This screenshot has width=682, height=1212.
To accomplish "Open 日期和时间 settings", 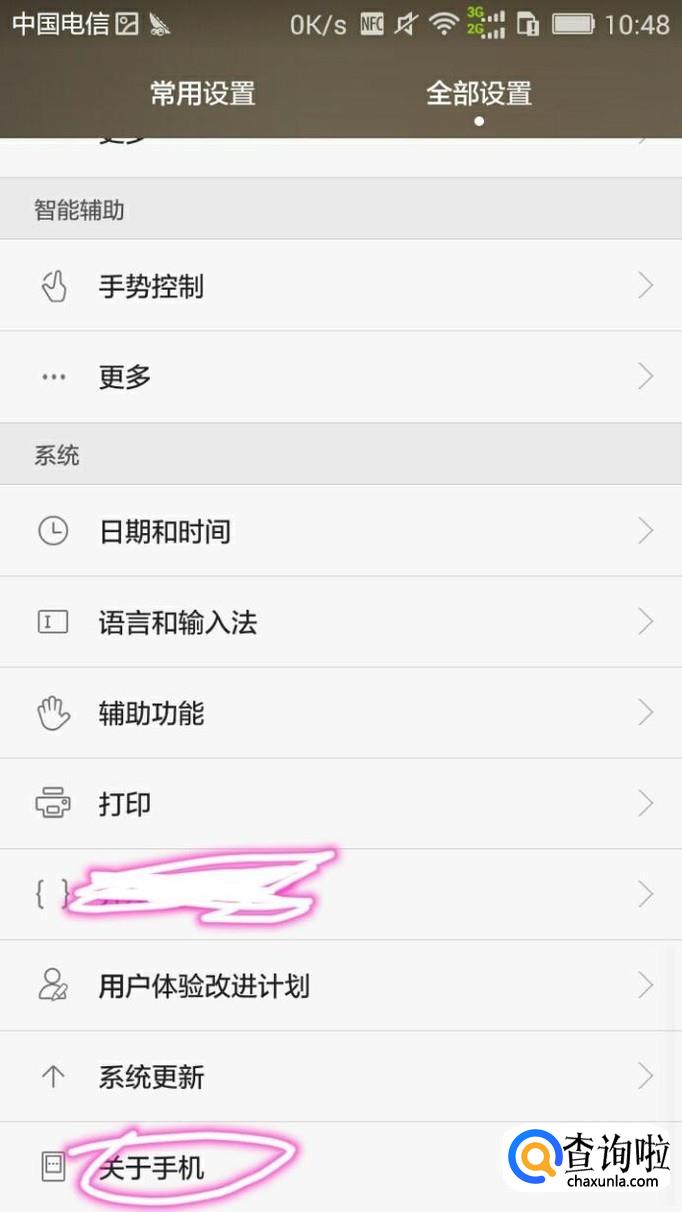I will click(x=340, y=531).
